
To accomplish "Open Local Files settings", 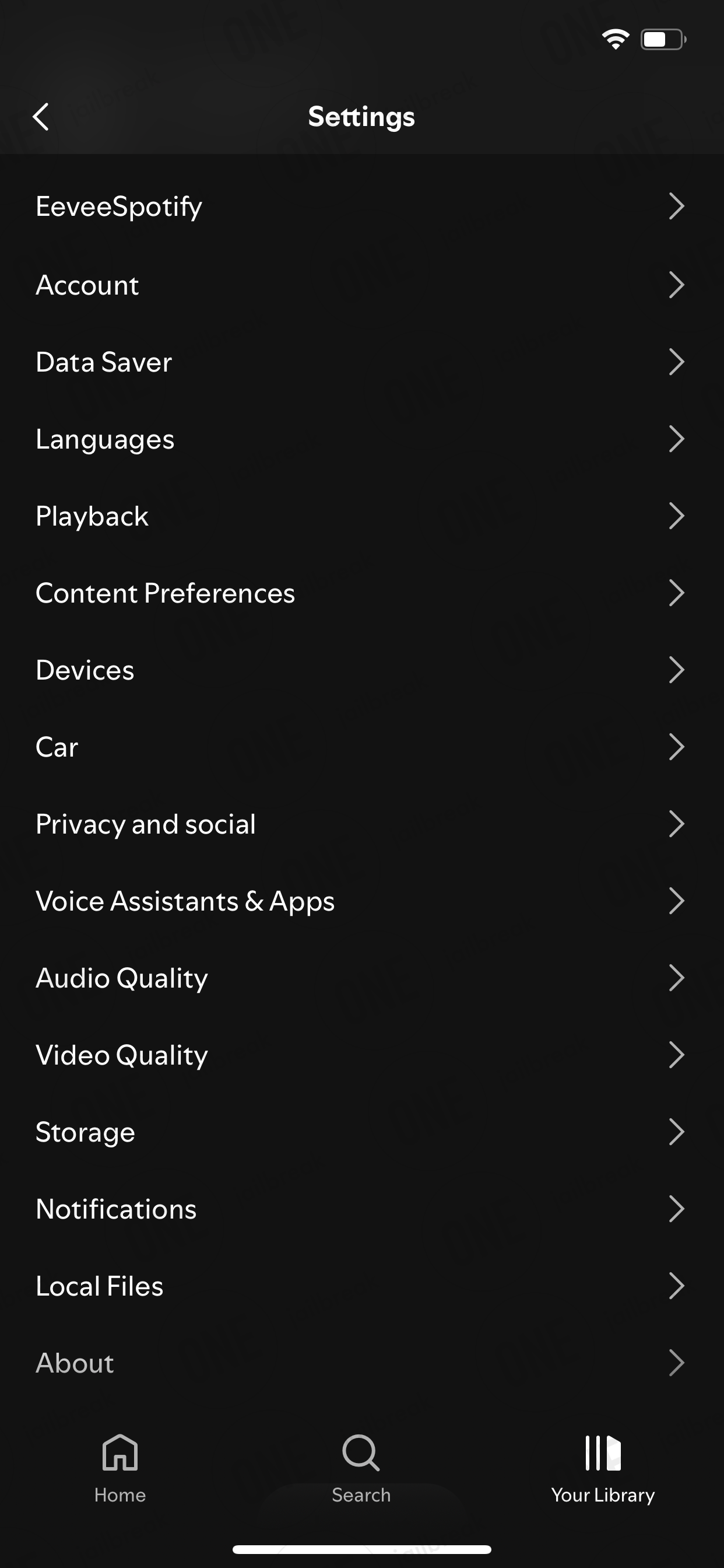I will pos(362,1286).
